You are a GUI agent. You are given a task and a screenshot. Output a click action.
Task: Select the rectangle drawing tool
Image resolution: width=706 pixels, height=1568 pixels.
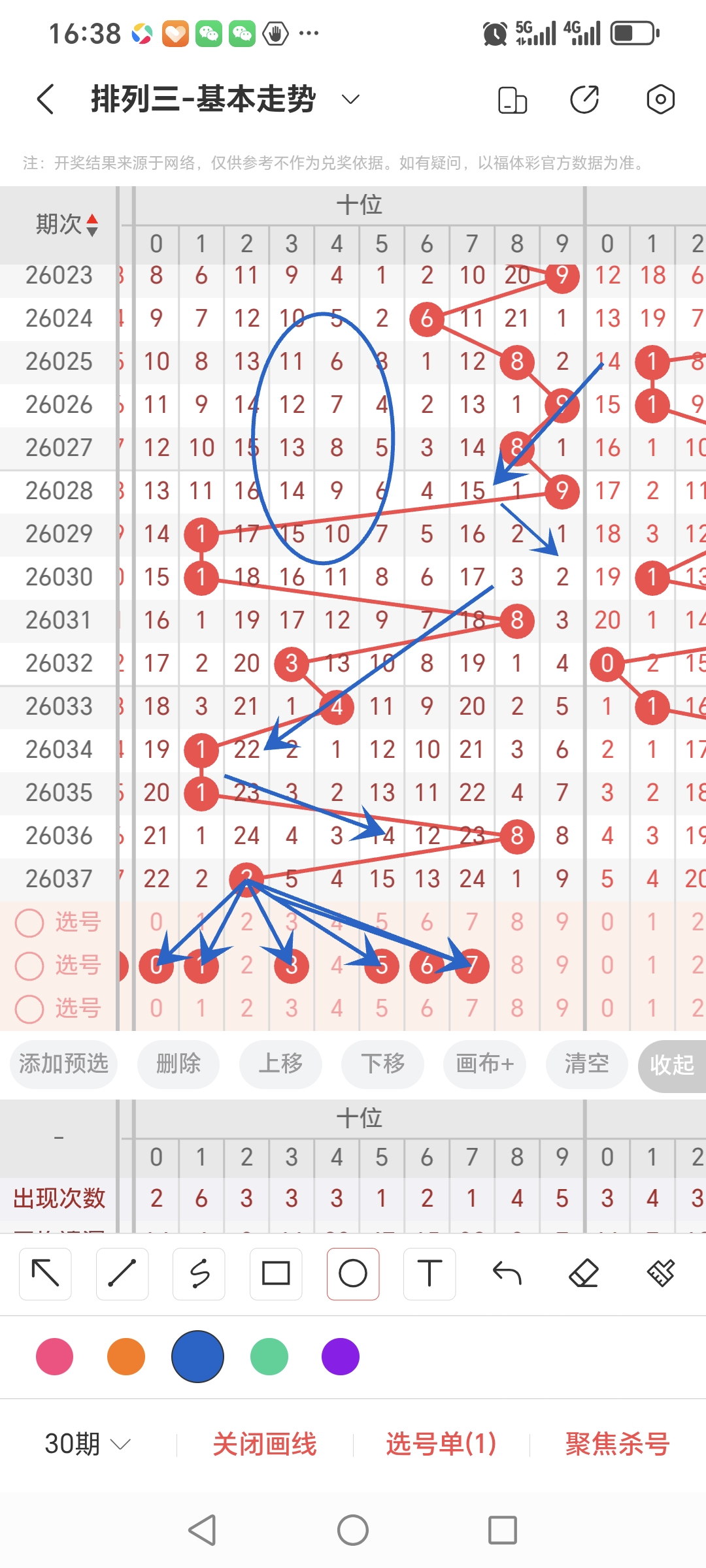point(276,1273)
